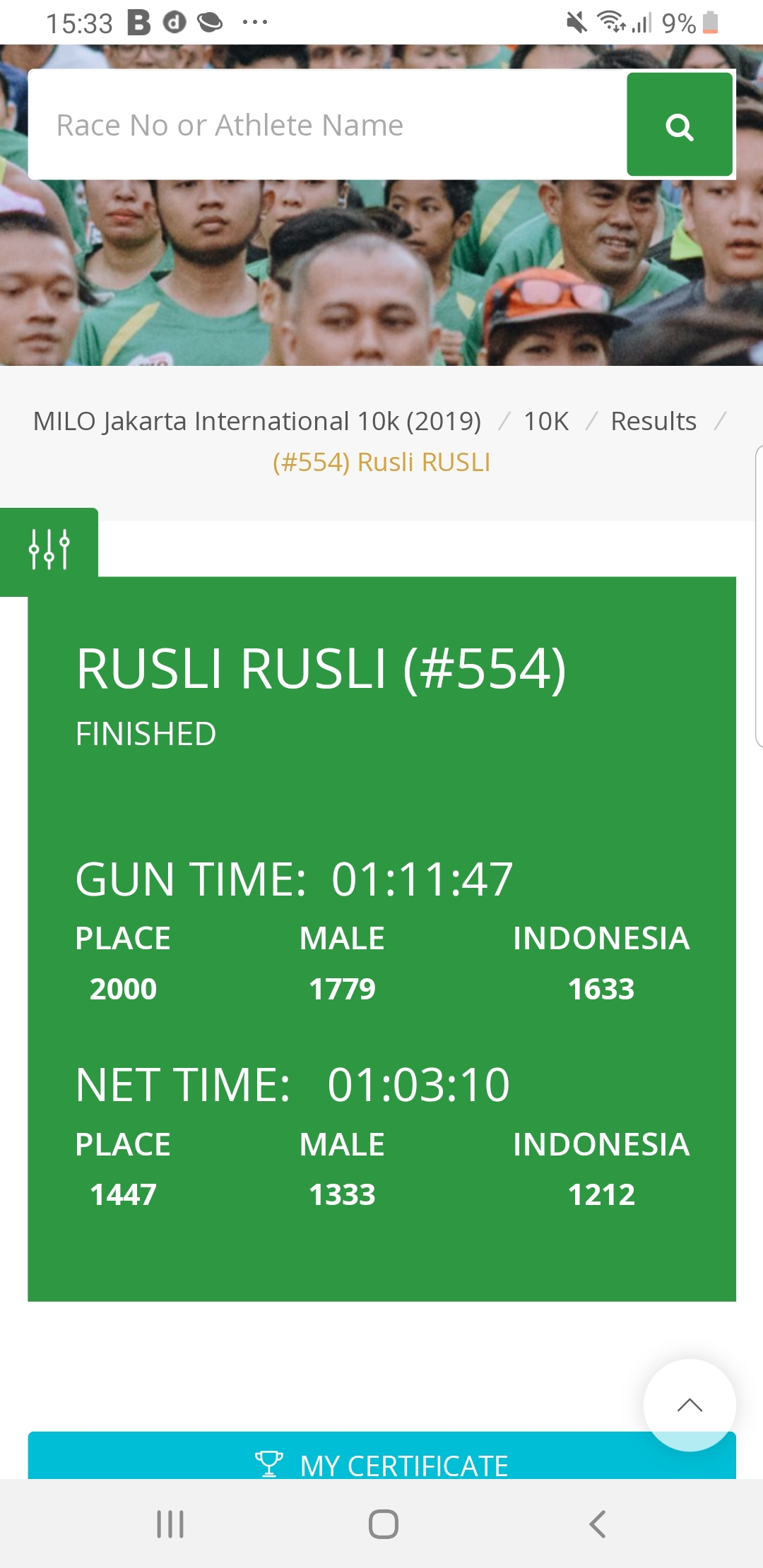Screen dimensions: 763x1568
Task: Tap the green search magnifier button
Action: coord(680,124)
